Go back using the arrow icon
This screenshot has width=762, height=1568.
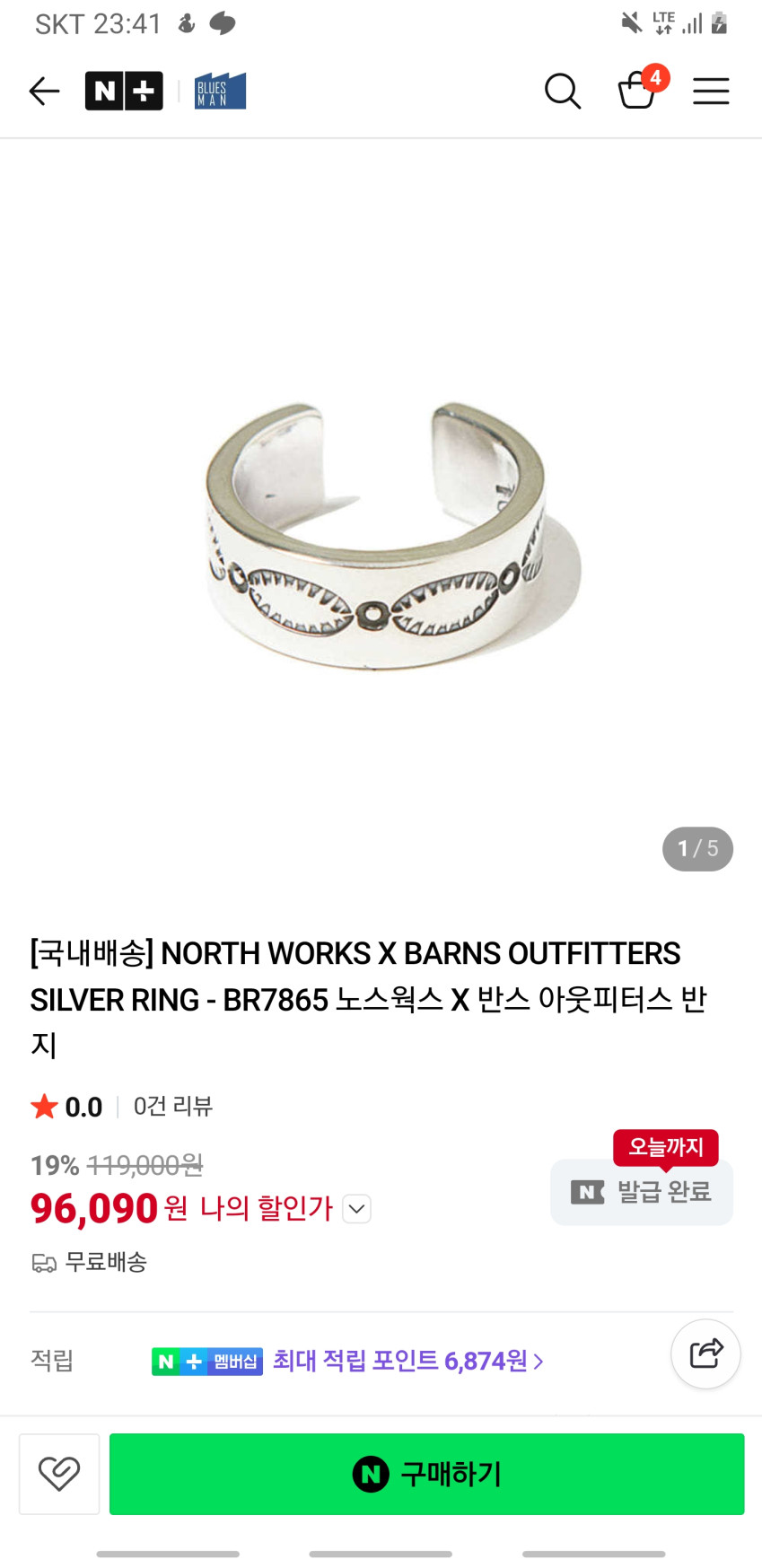coord(44,91)
